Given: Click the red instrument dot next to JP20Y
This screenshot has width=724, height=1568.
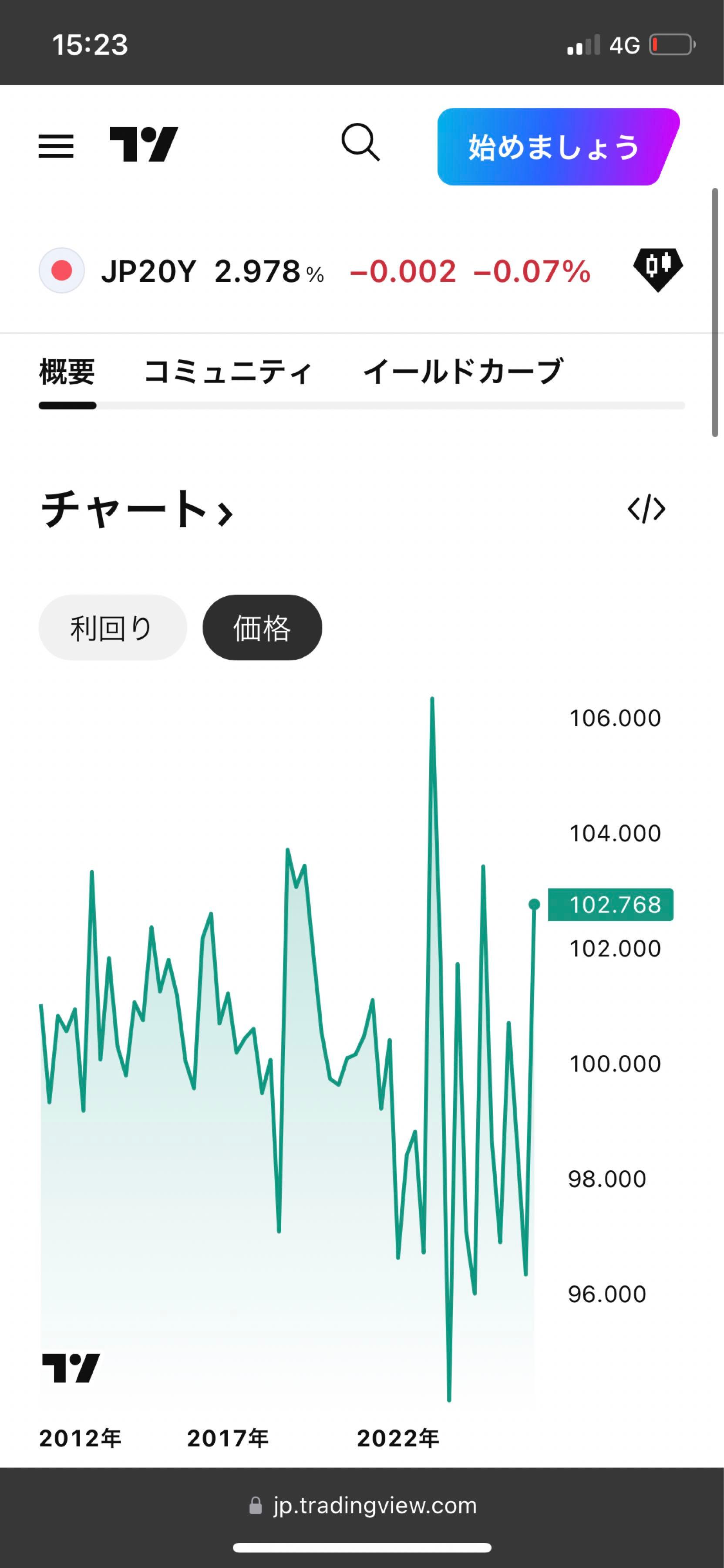Looking at the screenshot, I should tap(63, 270).
